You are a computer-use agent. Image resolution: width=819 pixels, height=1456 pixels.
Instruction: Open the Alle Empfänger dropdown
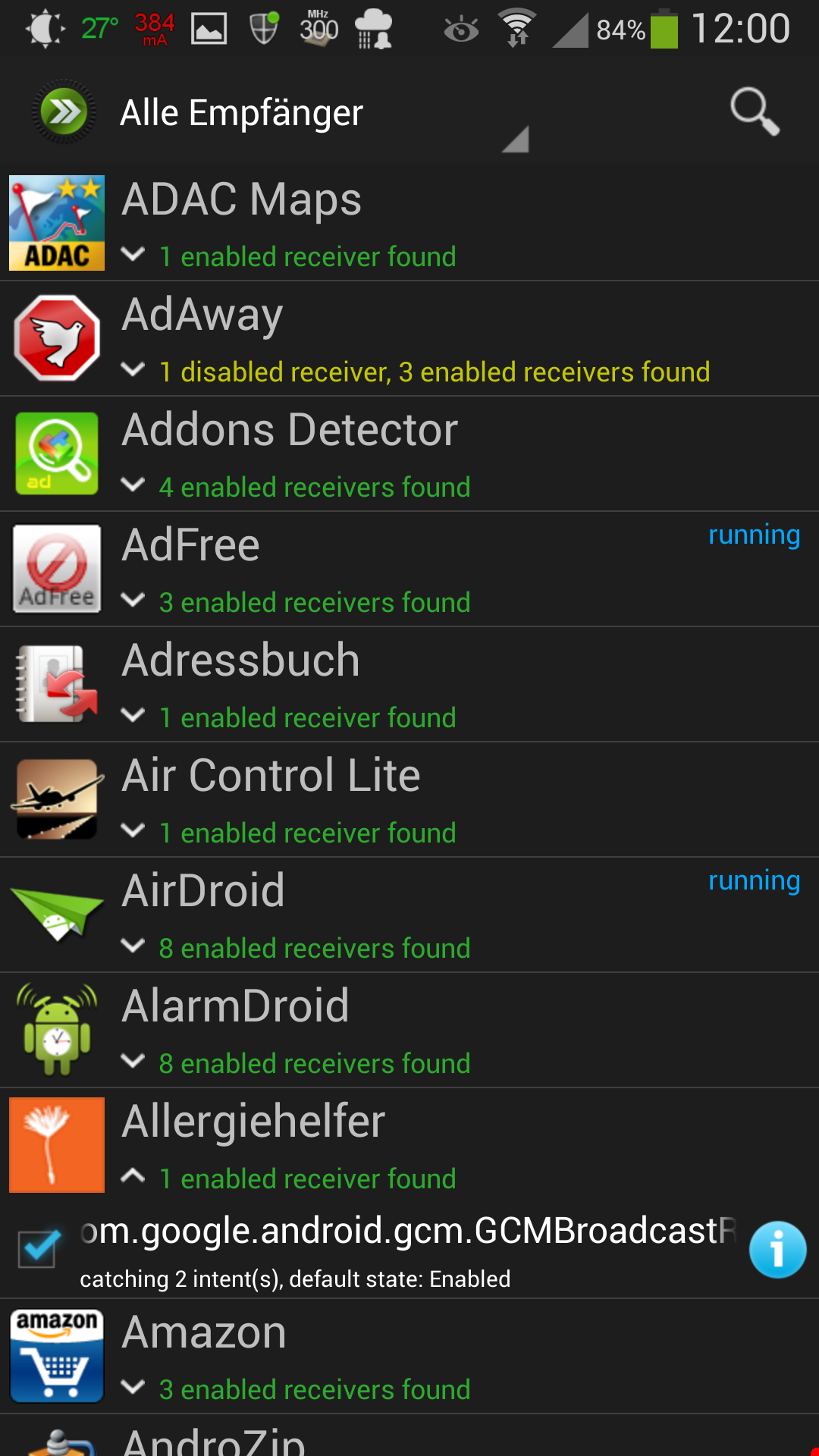click(x=323, y=114)
